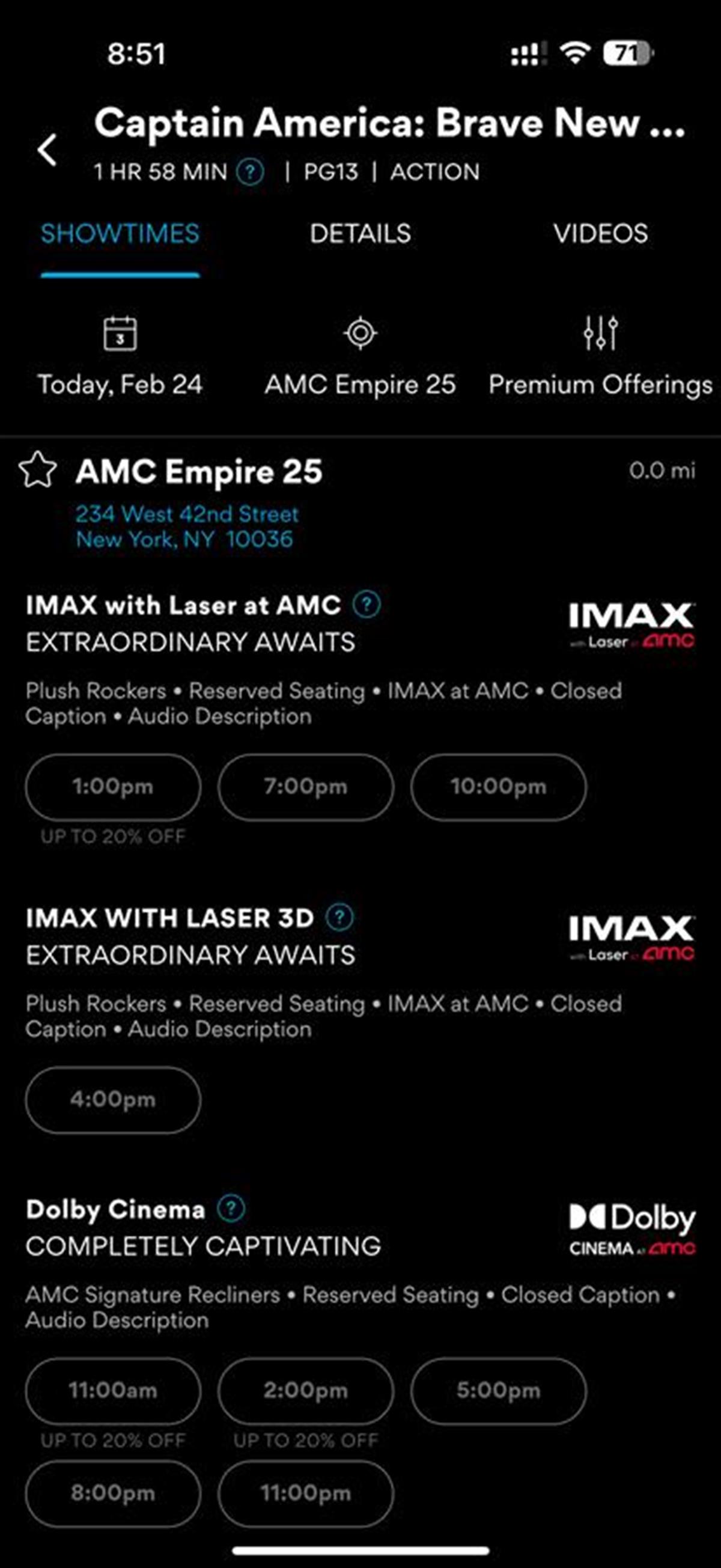The height and width of the screenshot is (1568, 721).
Task: Show info about Dolby Cinema
Action: coord(231,1208)
